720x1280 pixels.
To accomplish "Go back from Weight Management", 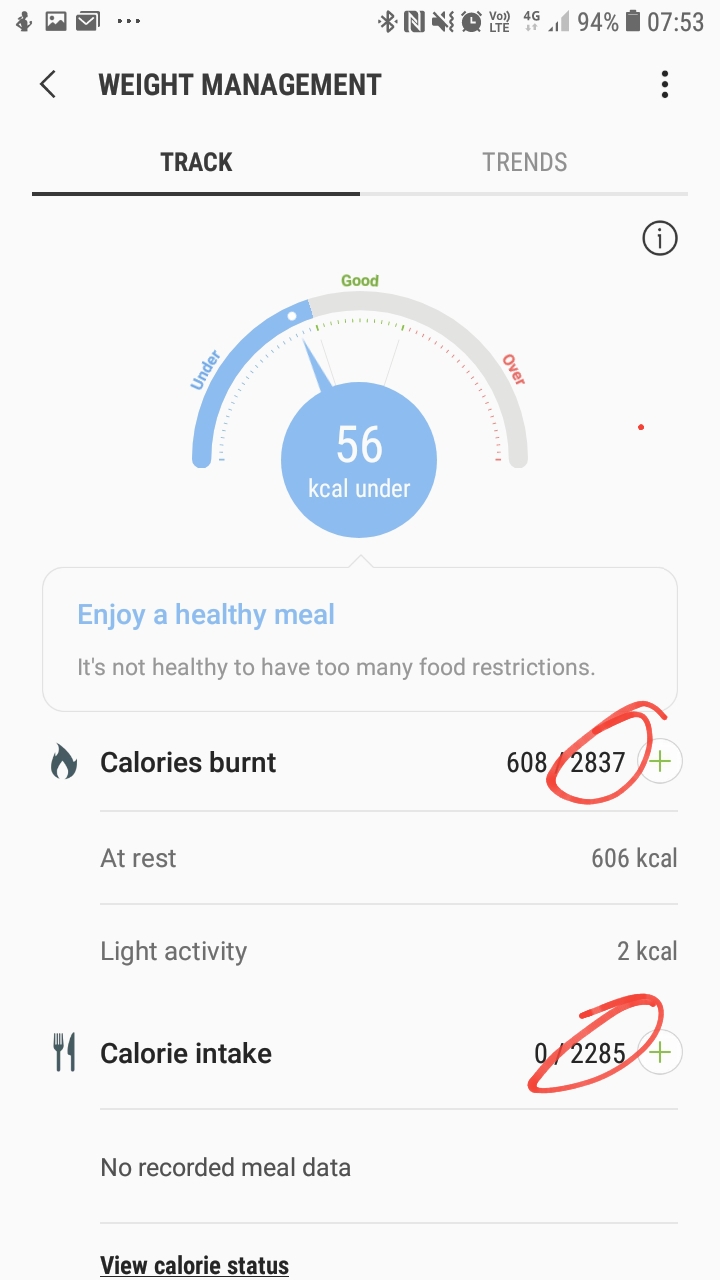I will click(47, 85).
